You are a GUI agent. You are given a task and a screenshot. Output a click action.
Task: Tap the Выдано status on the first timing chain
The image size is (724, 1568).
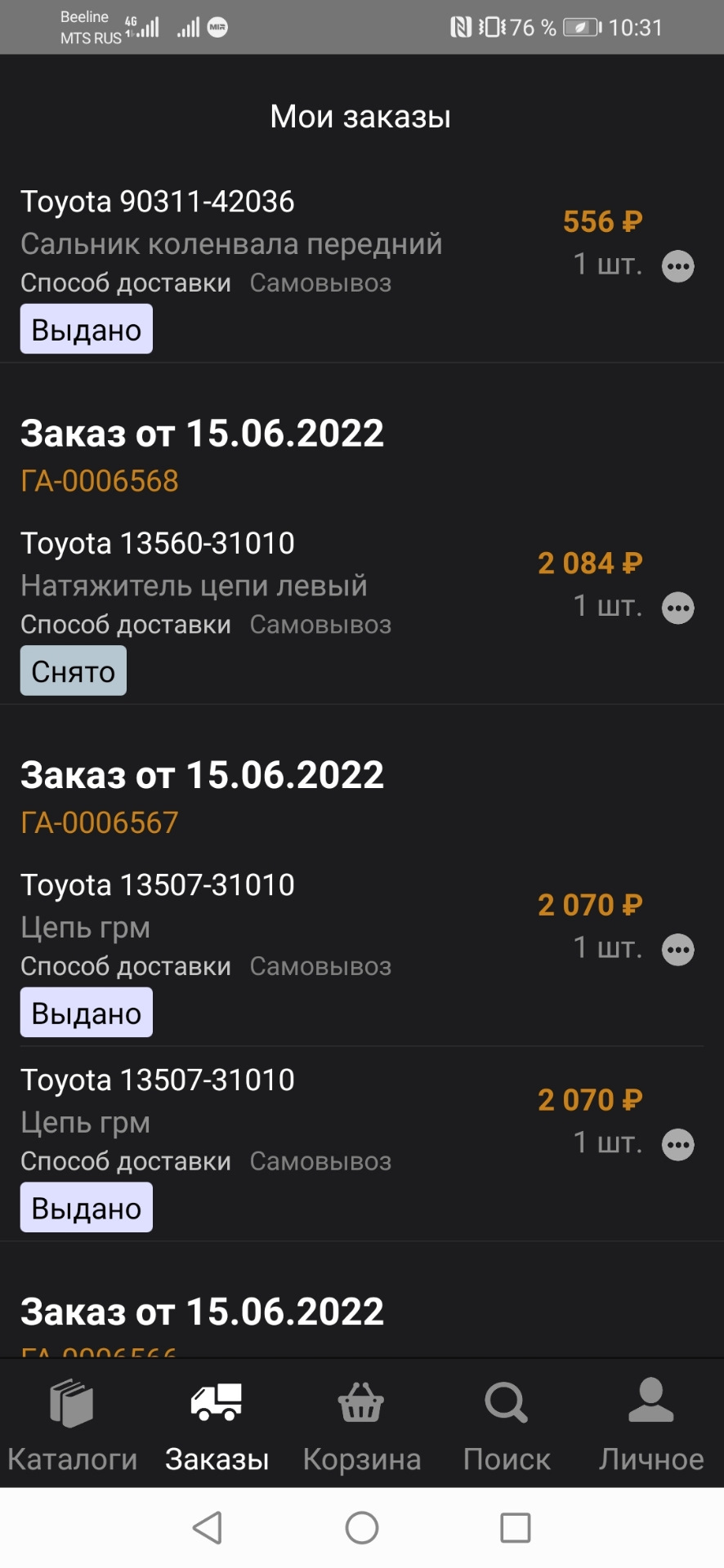pyautogui.click(x=85, y=1012)
